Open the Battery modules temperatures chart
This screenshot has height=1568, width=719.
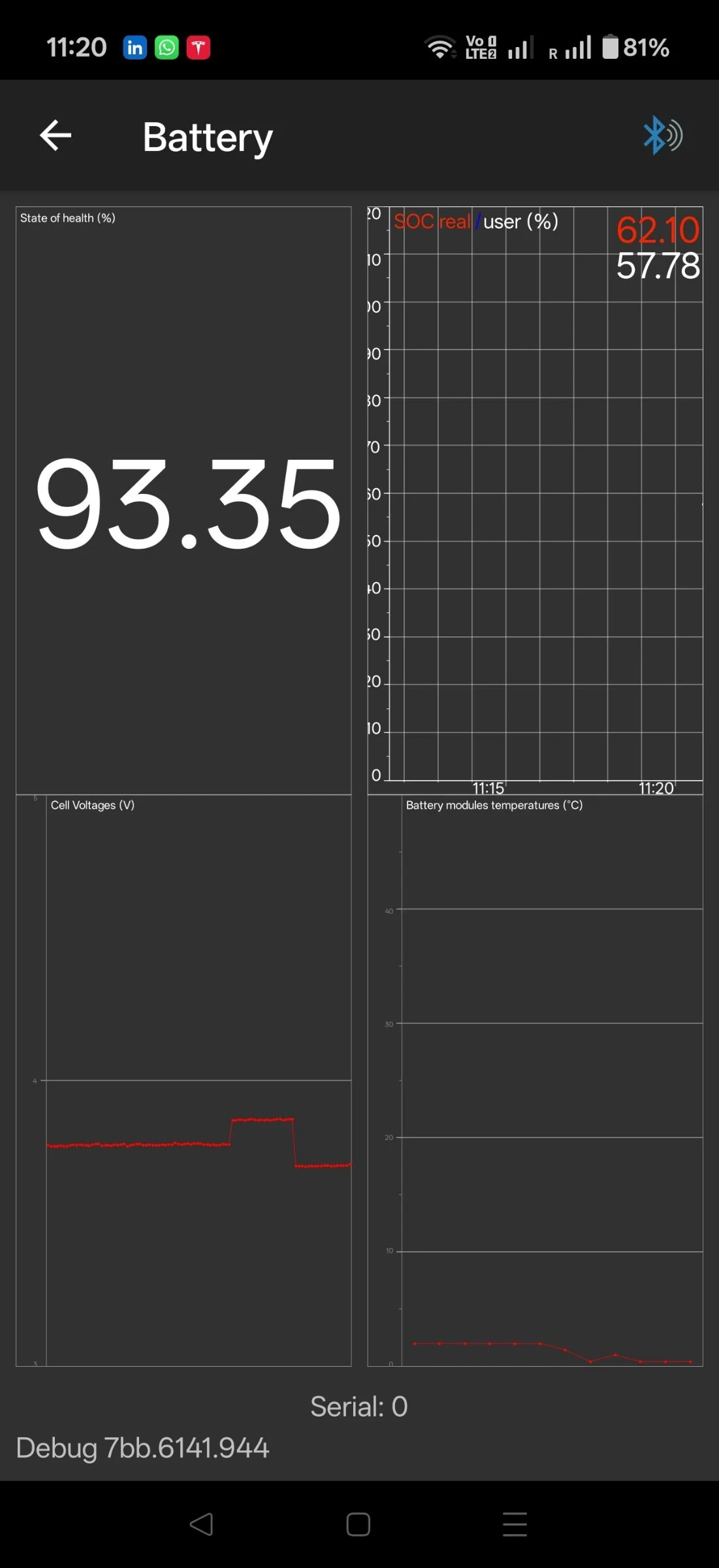[535, 1080]
